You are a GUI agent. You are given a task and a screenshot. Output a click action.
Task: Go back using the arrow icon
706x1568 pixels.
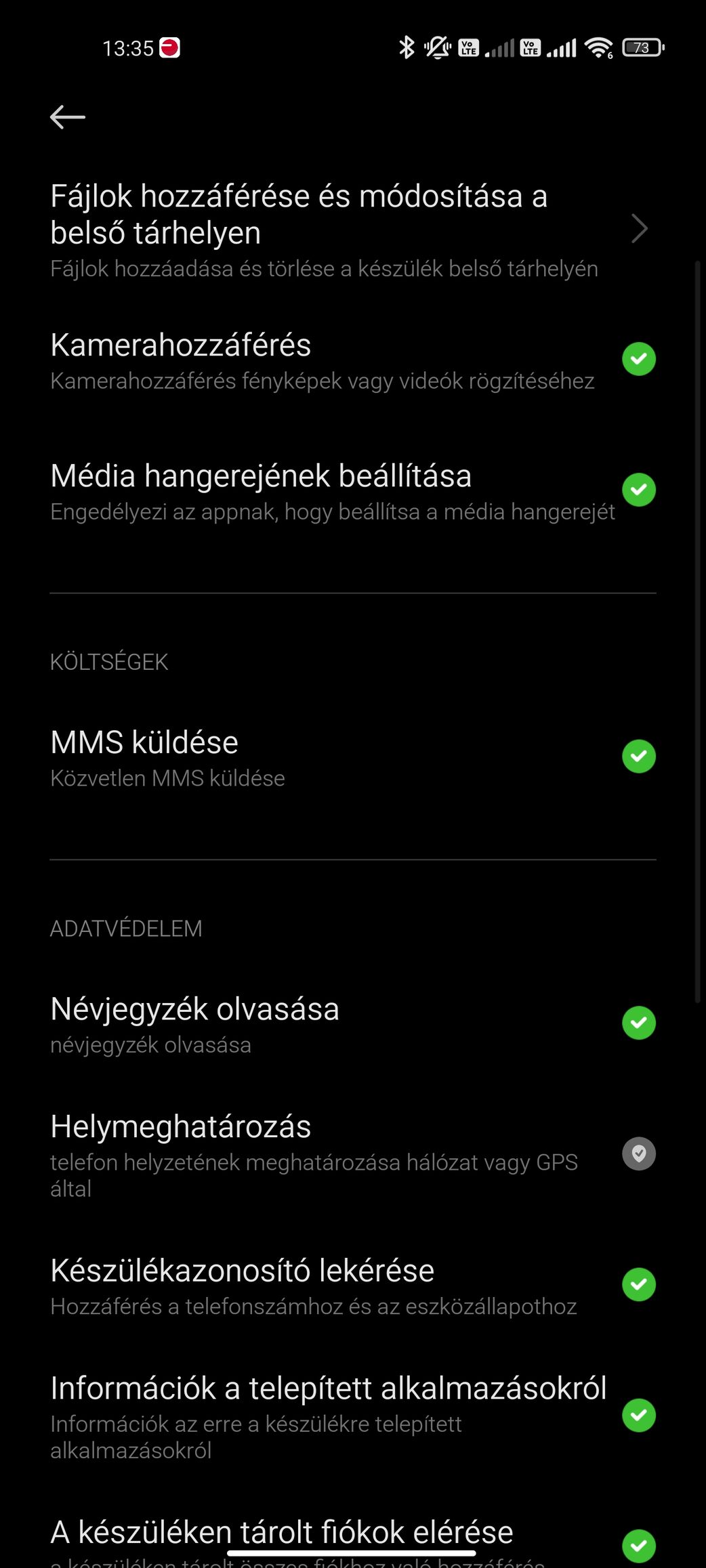(68, 116)
